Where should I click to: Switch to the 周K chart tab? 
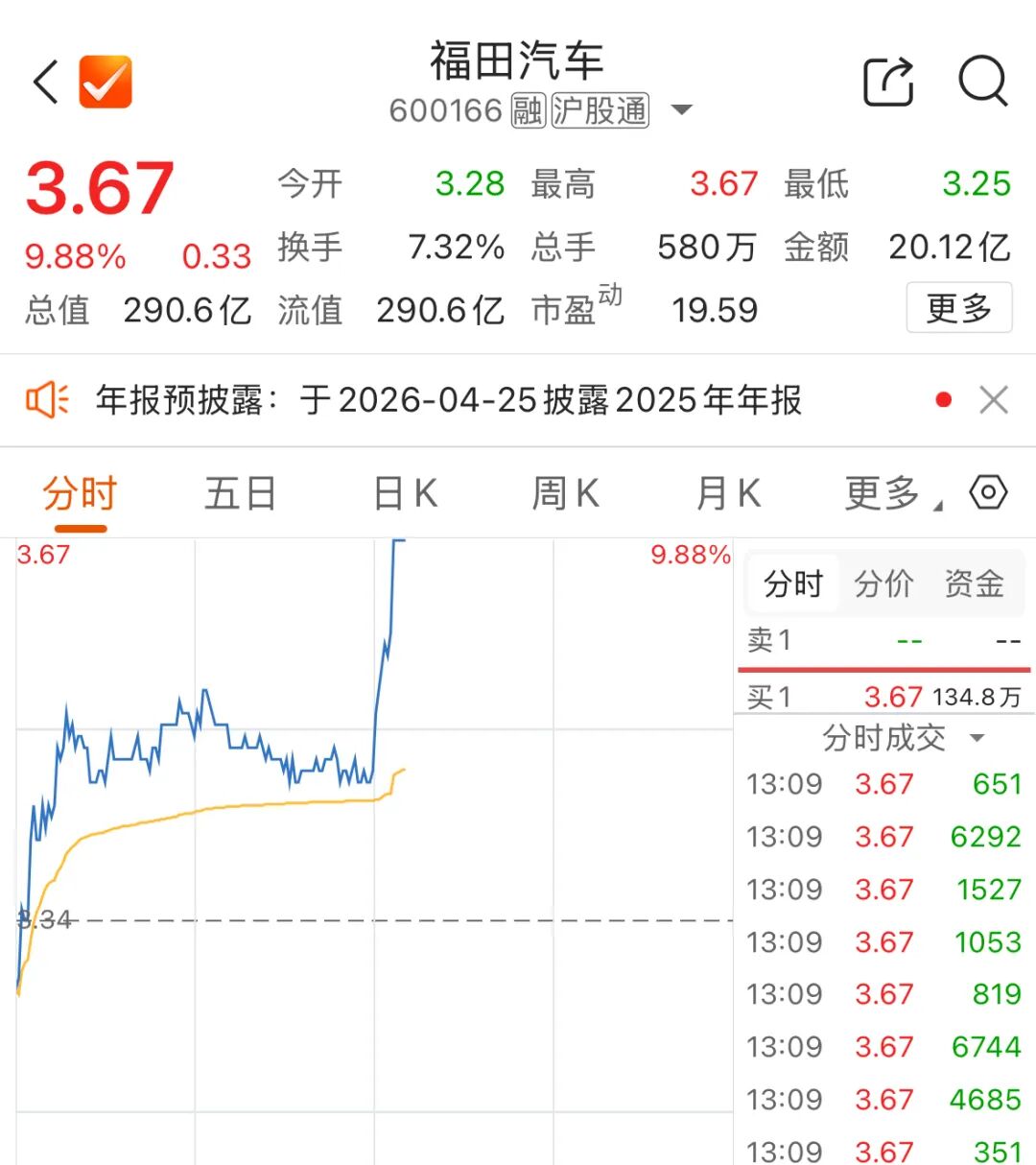[x=566, y=494]
